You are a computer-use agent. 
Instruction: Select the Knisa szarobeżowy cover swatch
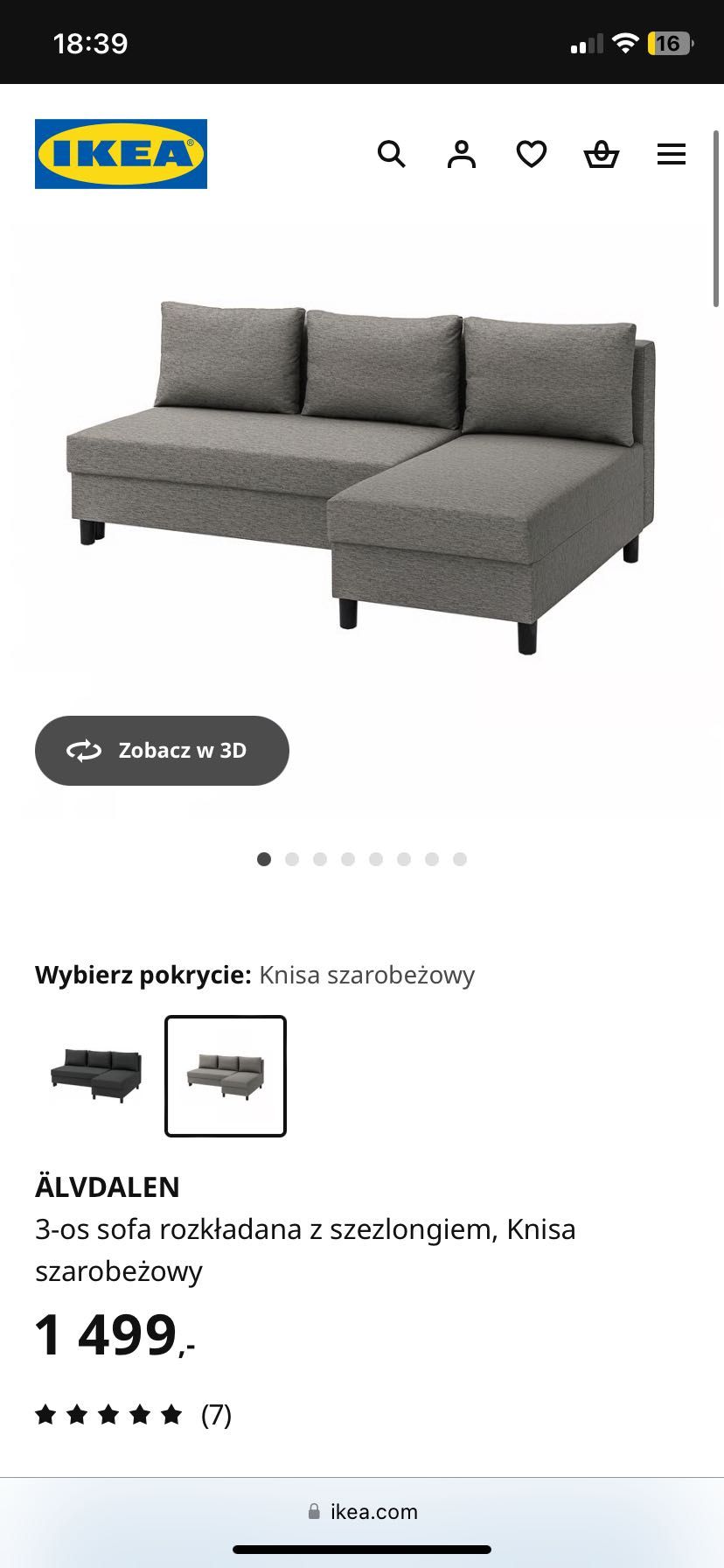tap(226, 1076)
